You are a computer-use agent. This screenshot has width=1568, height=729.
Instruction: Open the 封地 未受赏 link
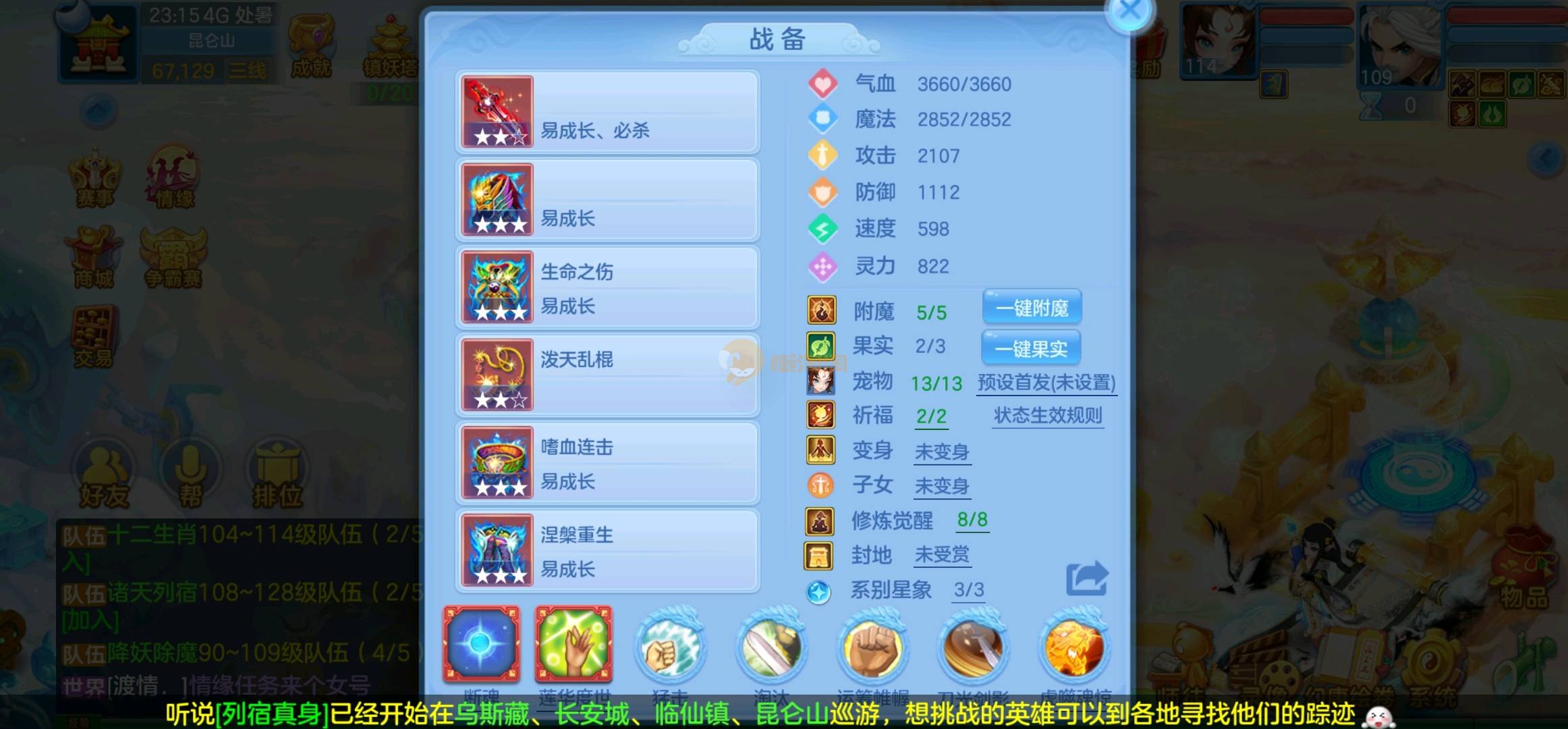[942, 555]
